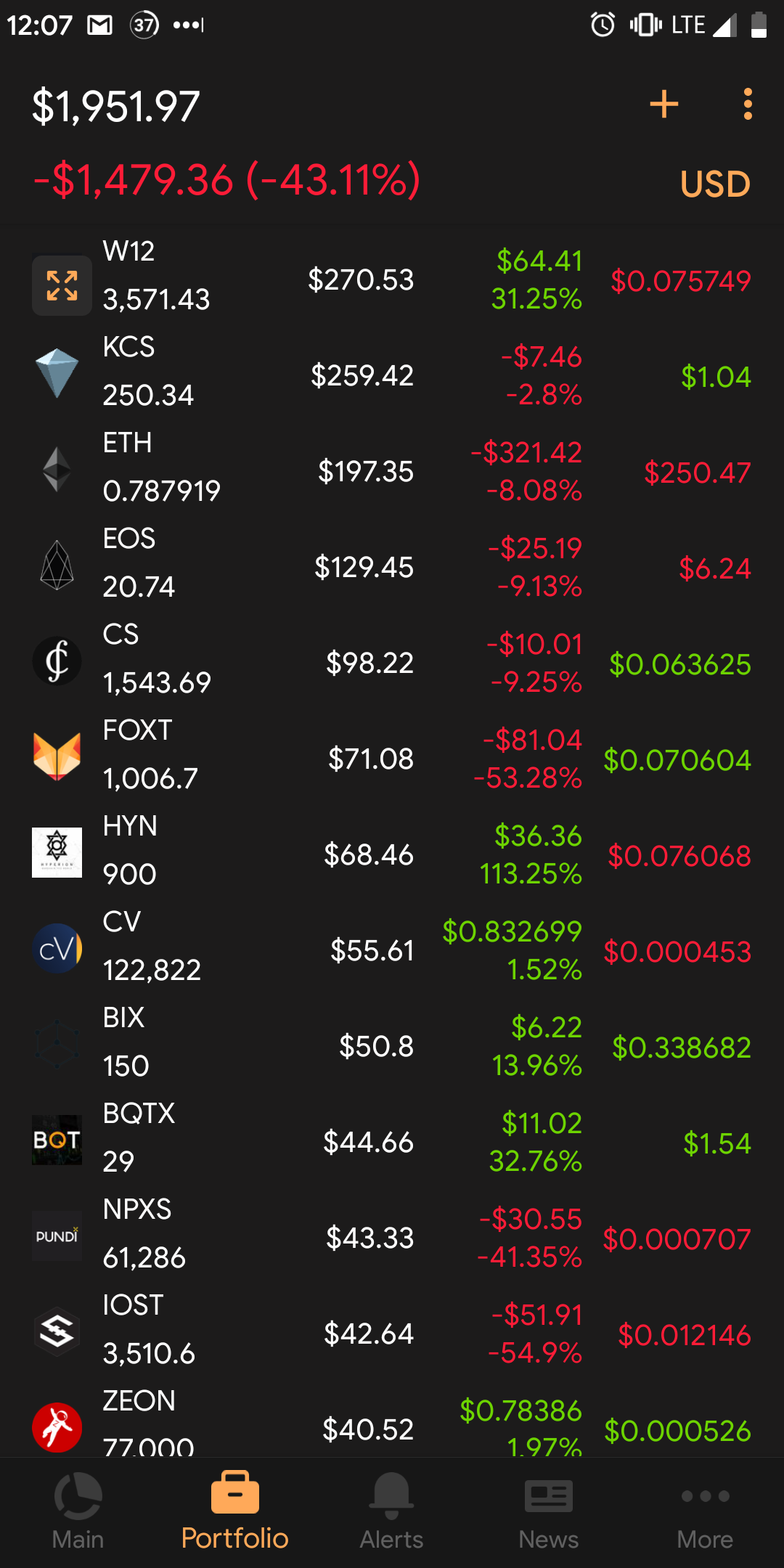Open the BQTX holding row
The height and width of the screenshot is (1568, 784).
coord(392,1143)
